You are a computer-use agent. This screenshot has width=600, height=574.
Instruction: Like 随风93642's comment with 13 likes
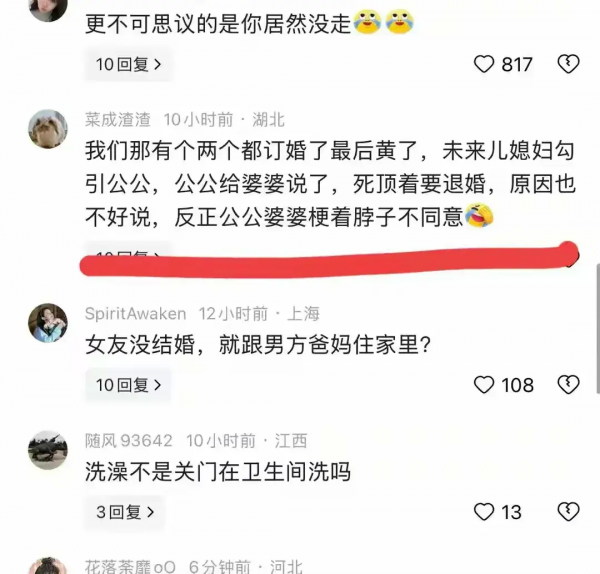(485, 512)
